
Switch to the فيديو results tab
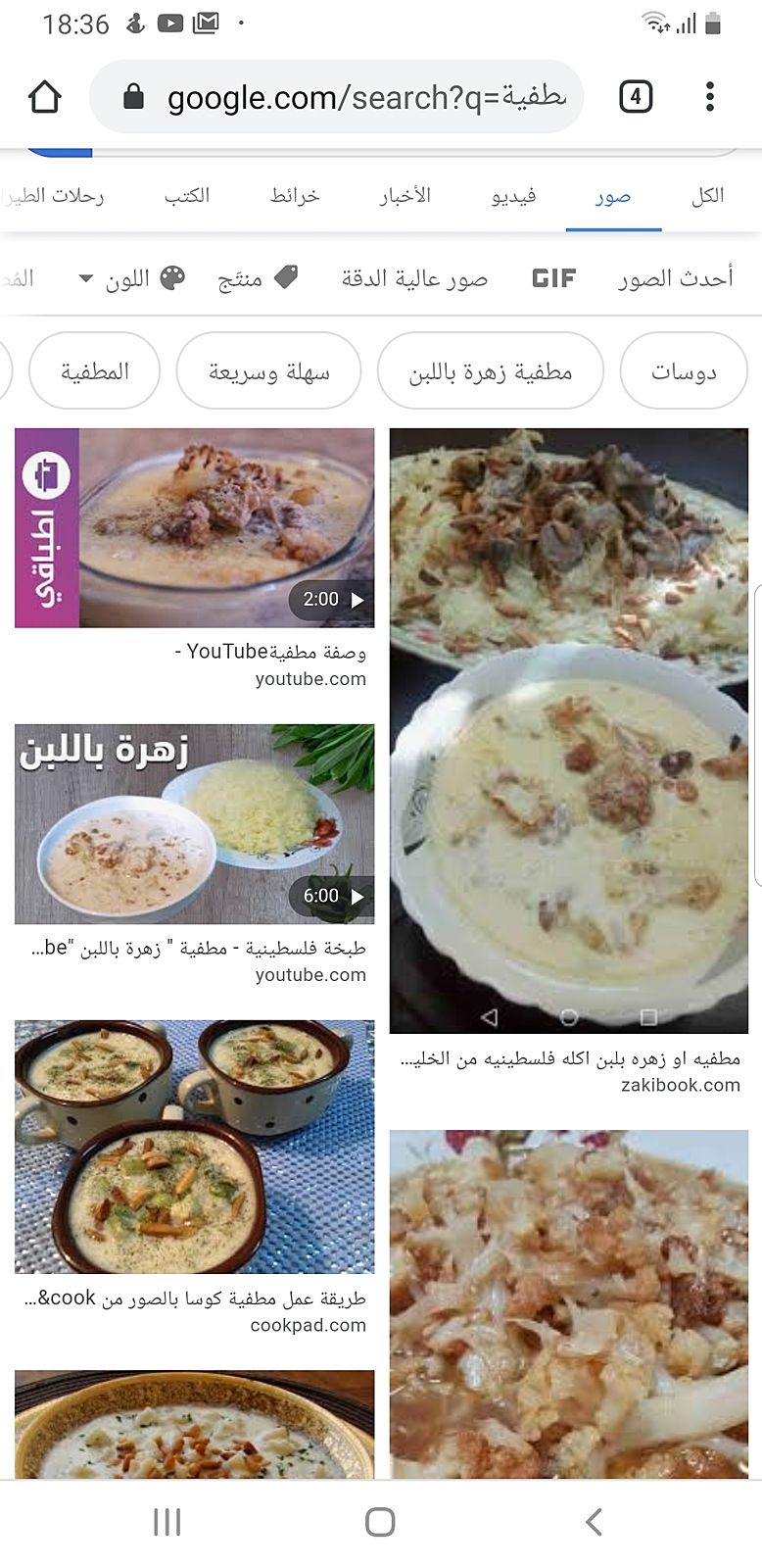click(x=513, y=196)
